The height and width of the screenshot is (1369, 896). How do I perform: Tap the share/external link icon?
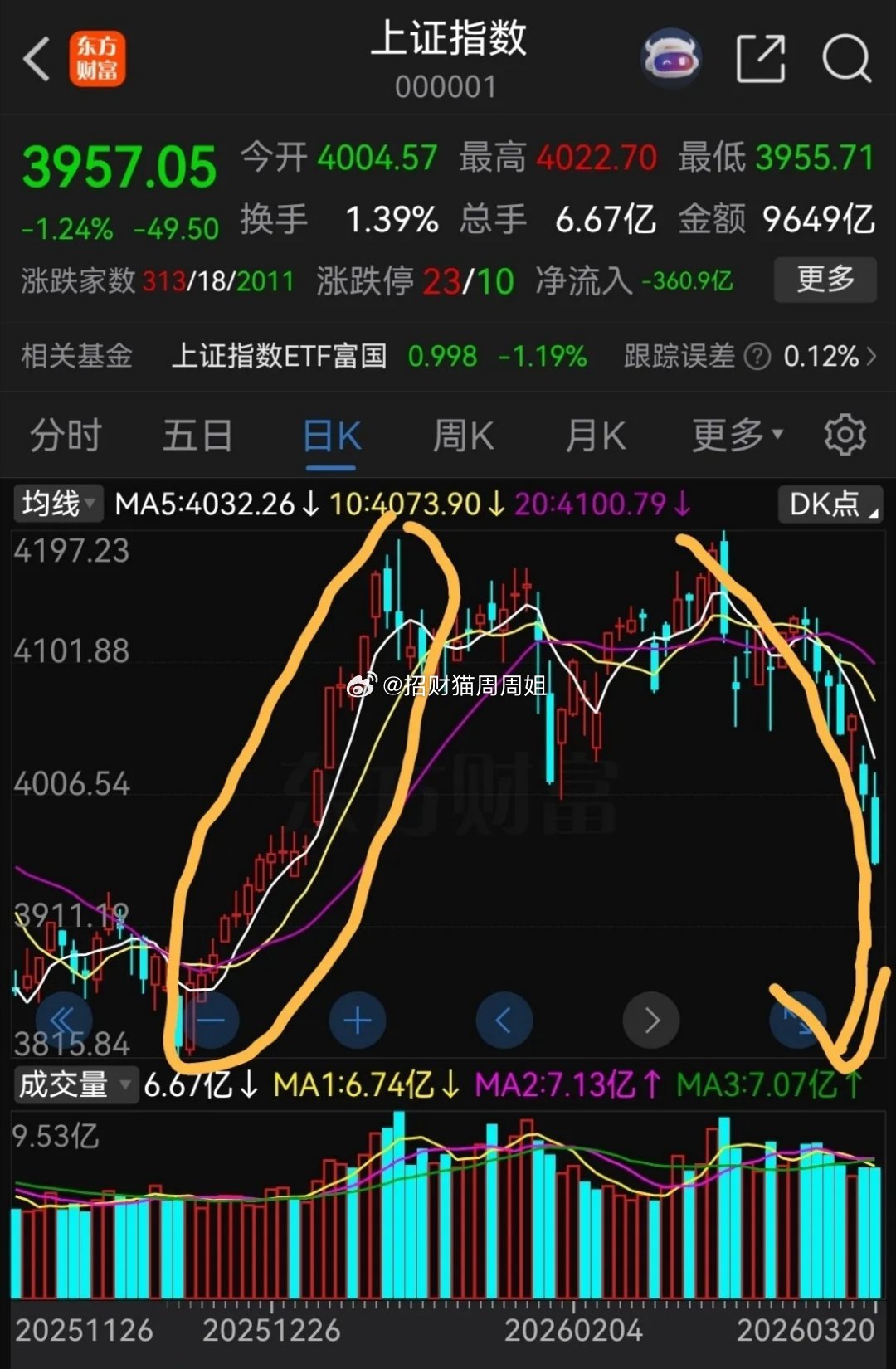point(761,58)
